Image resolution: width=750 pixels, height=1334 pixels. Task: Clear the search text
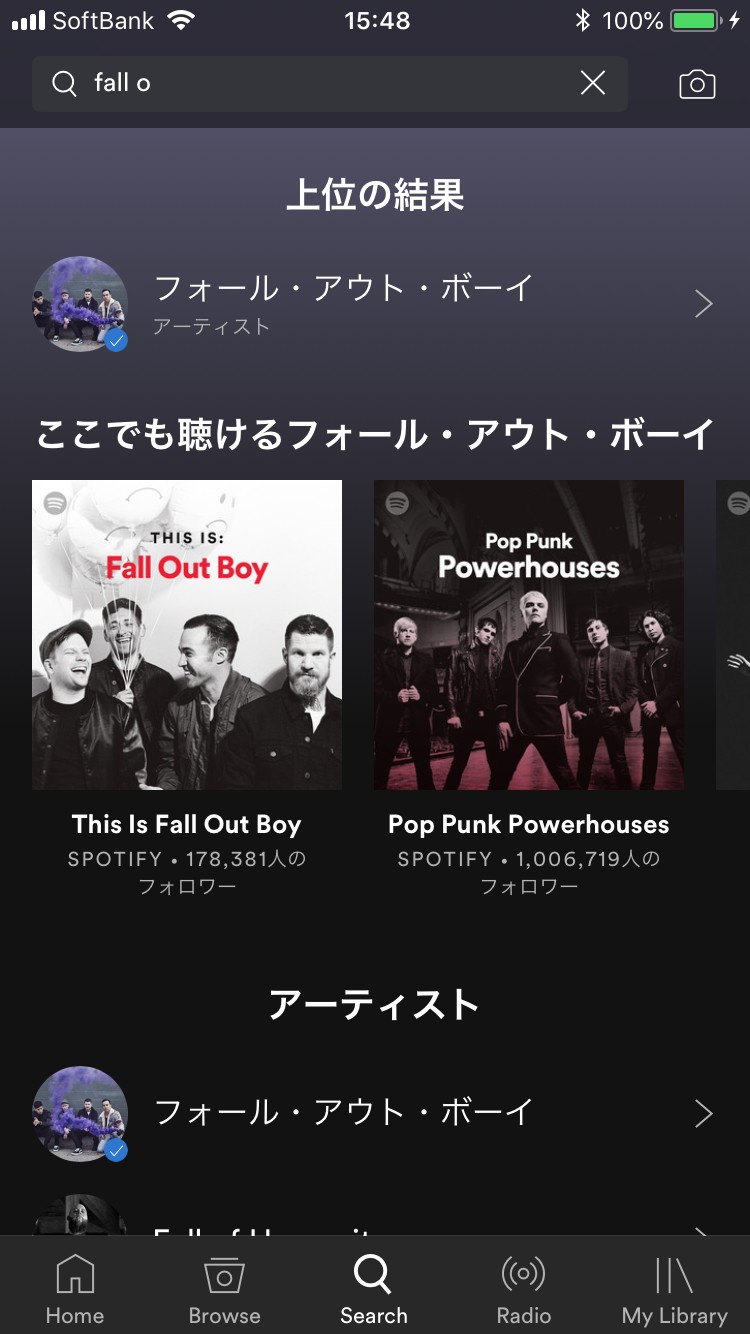click(593, 83)
